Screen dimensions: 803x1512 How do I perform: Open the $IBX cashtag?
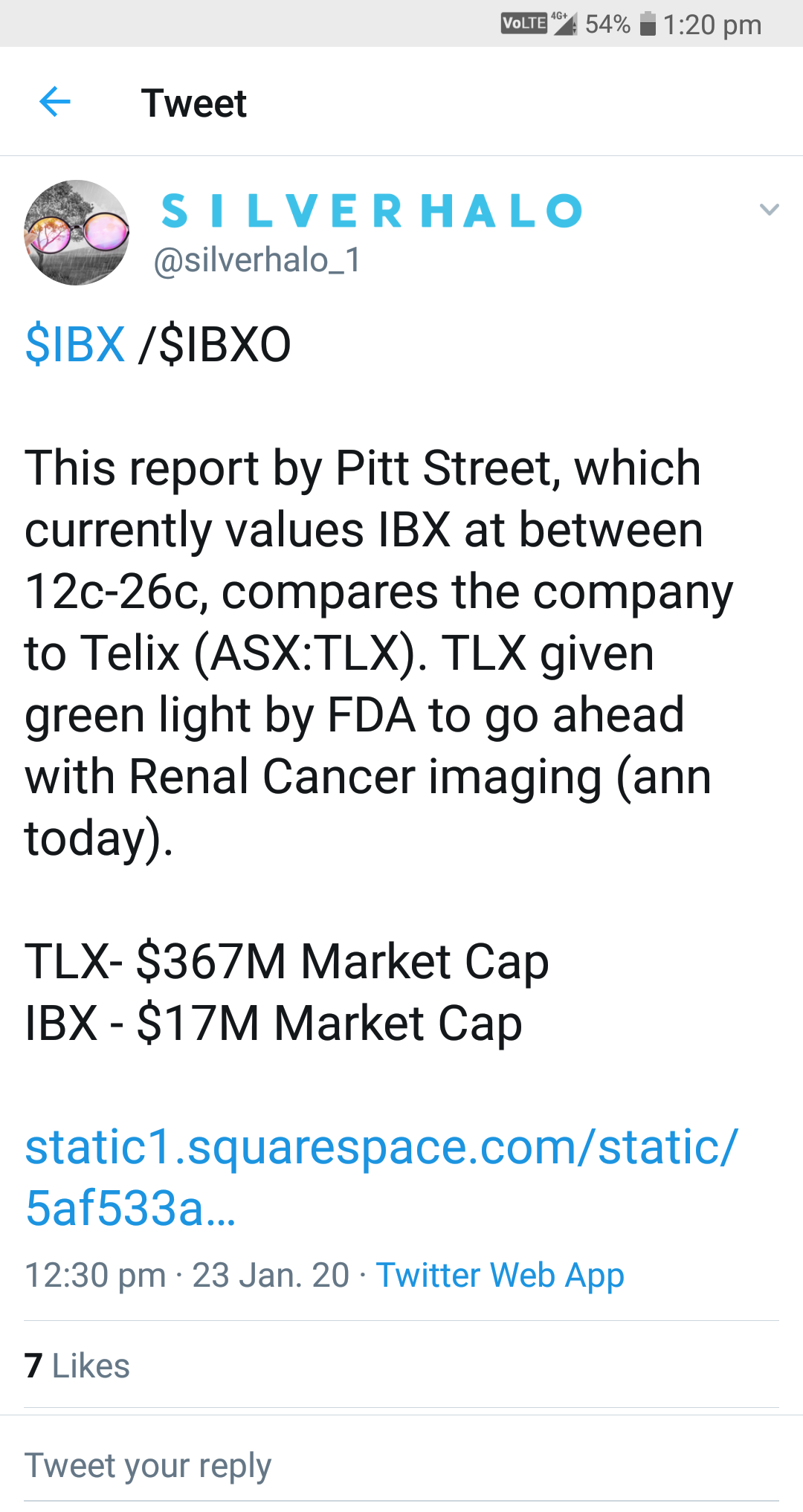75,344
